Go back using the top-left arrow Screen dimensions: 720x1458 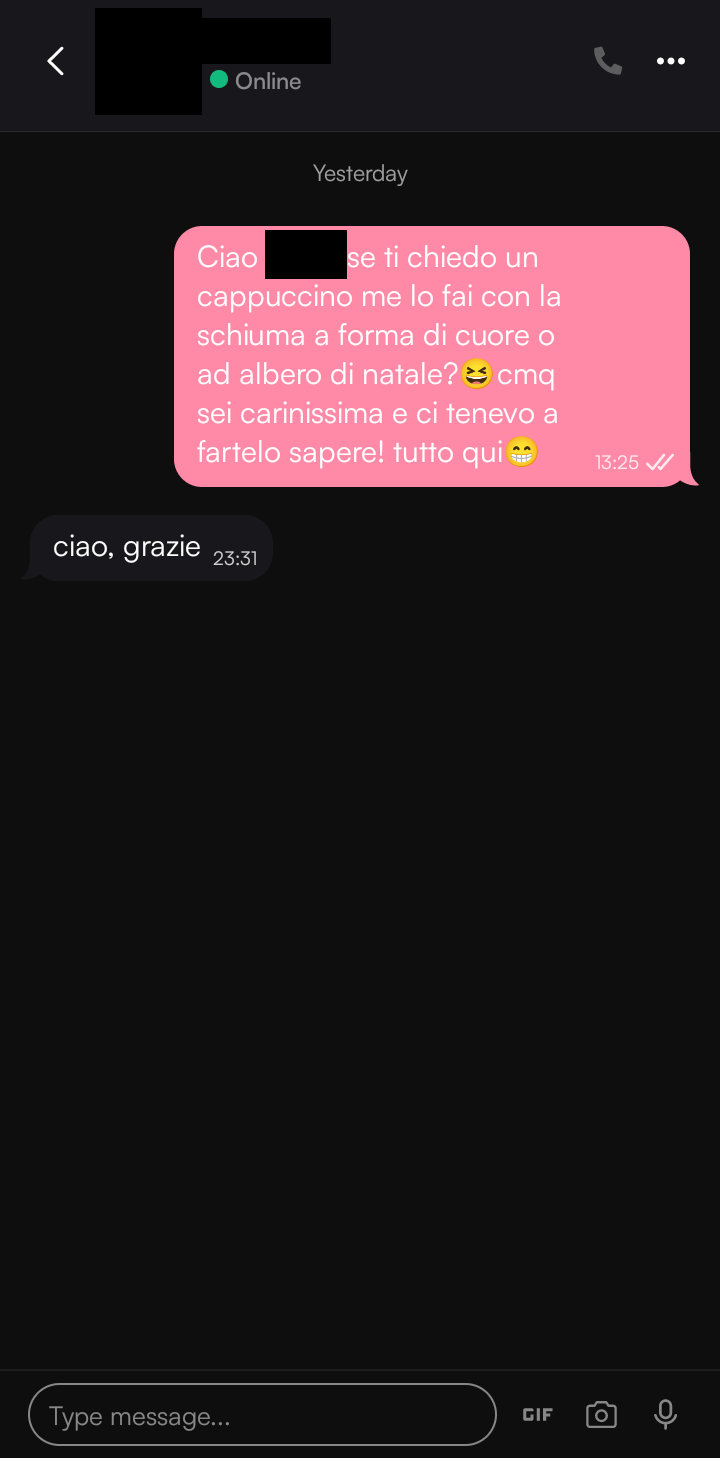click(56, 61)
